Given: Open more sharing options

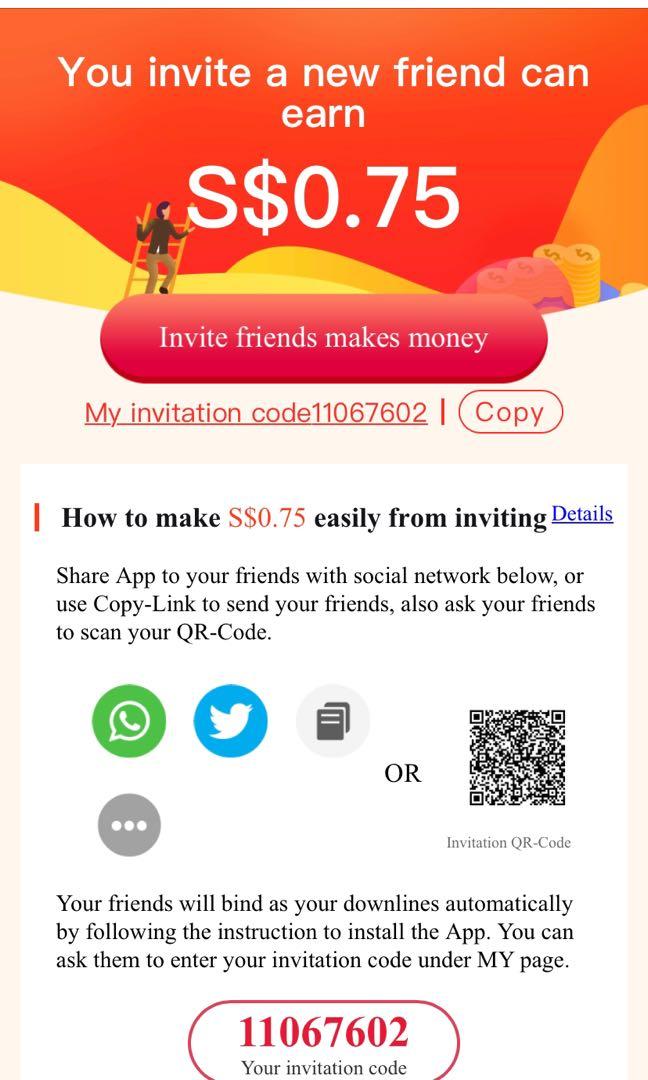Looking at the screenshot, I should (x=129, y=825).
